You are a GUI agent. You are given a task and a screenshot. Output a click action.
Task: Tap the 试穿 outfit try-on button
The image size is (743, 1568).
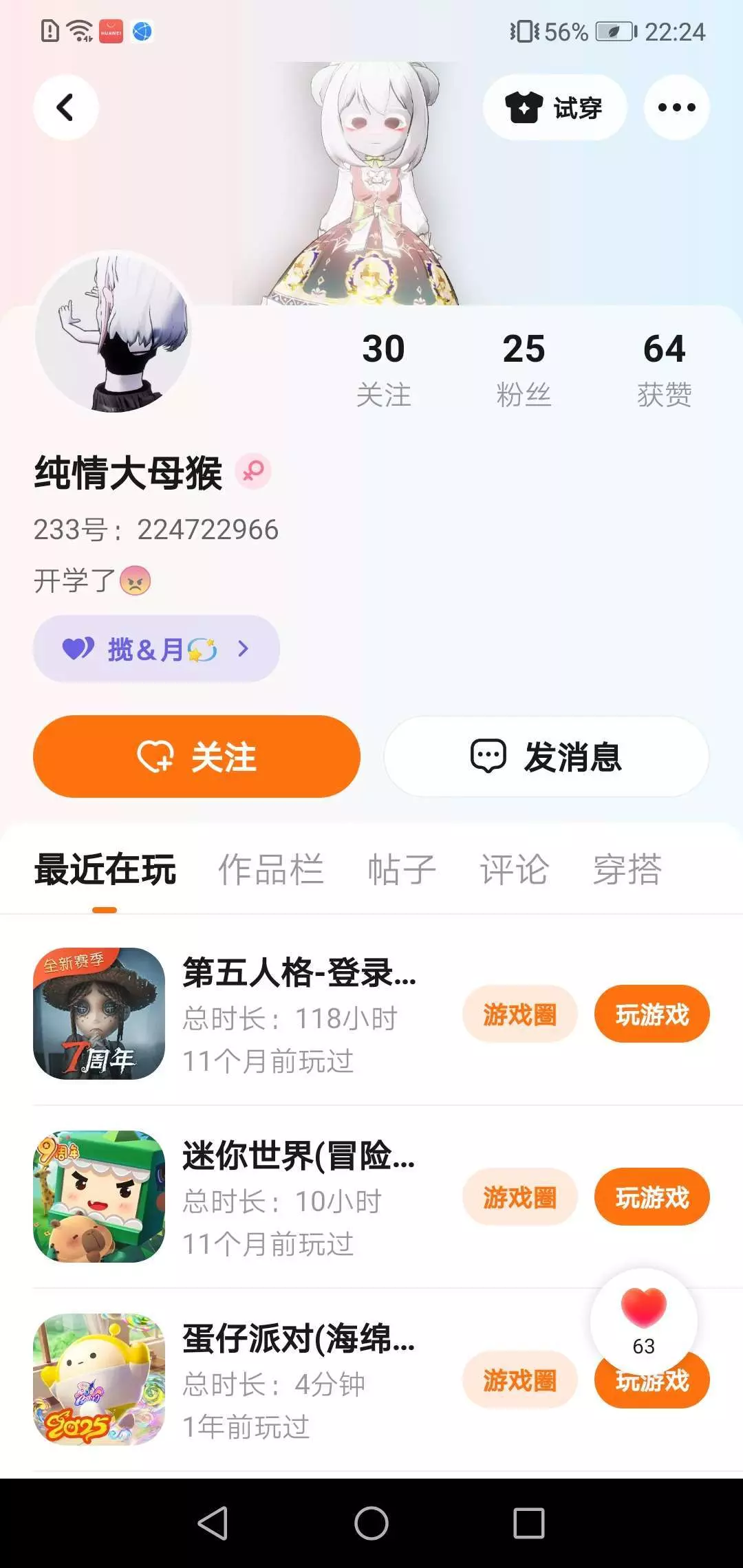pos(554,107)
